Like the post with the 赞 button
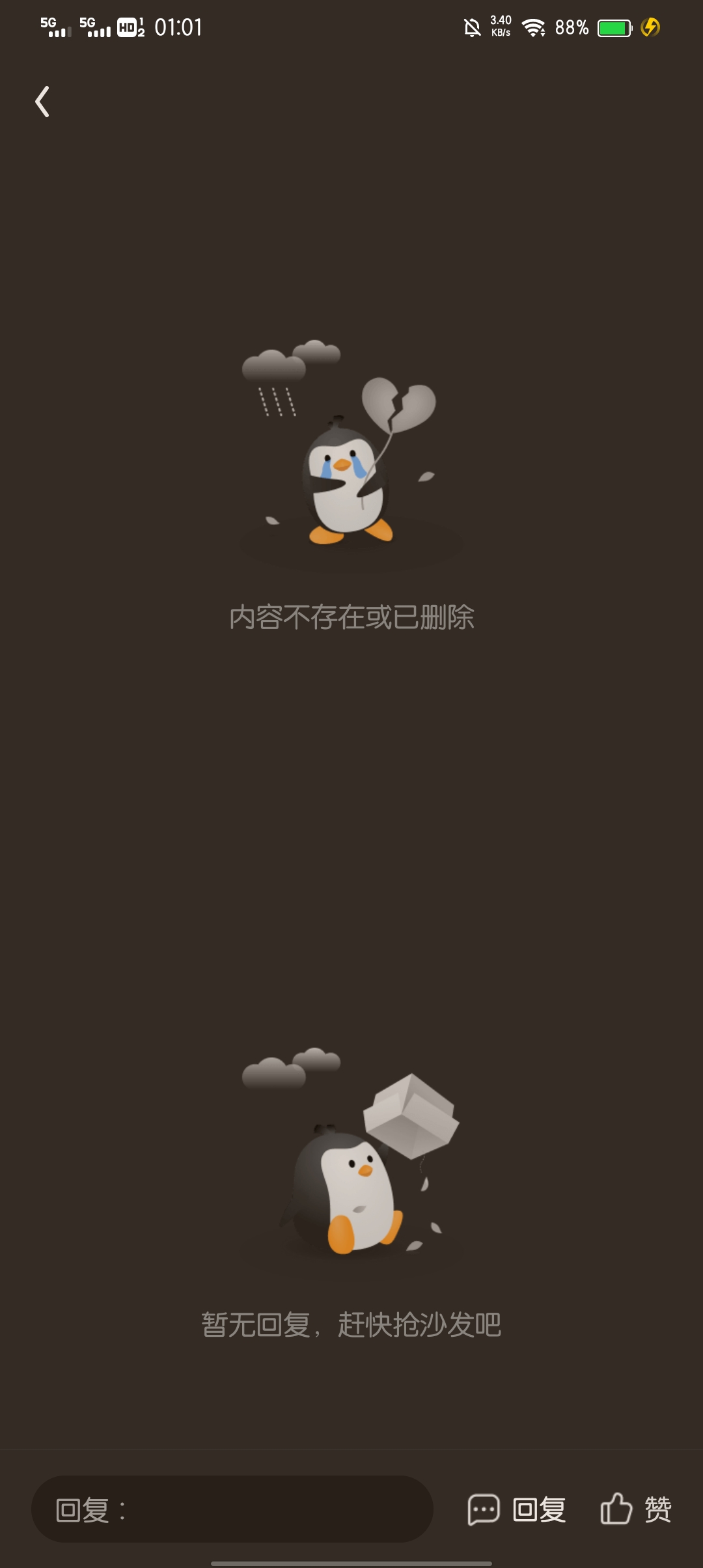The width and height of the screenshot is (703, 1568). (636, 1509)
